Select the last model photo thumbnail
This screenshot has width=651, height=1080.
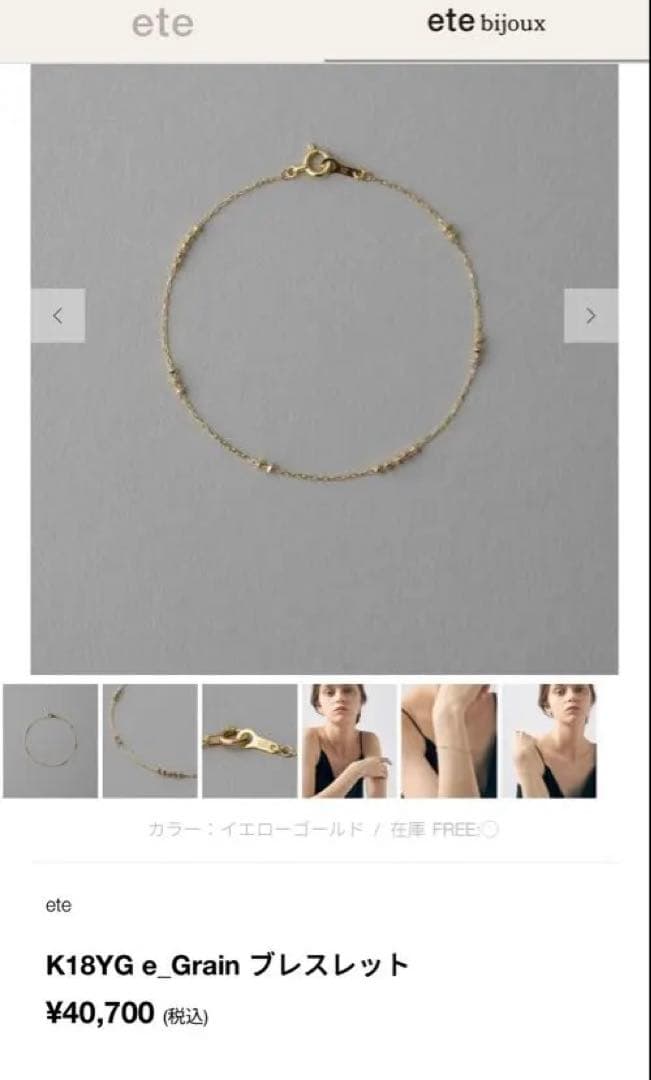[549, 741]
